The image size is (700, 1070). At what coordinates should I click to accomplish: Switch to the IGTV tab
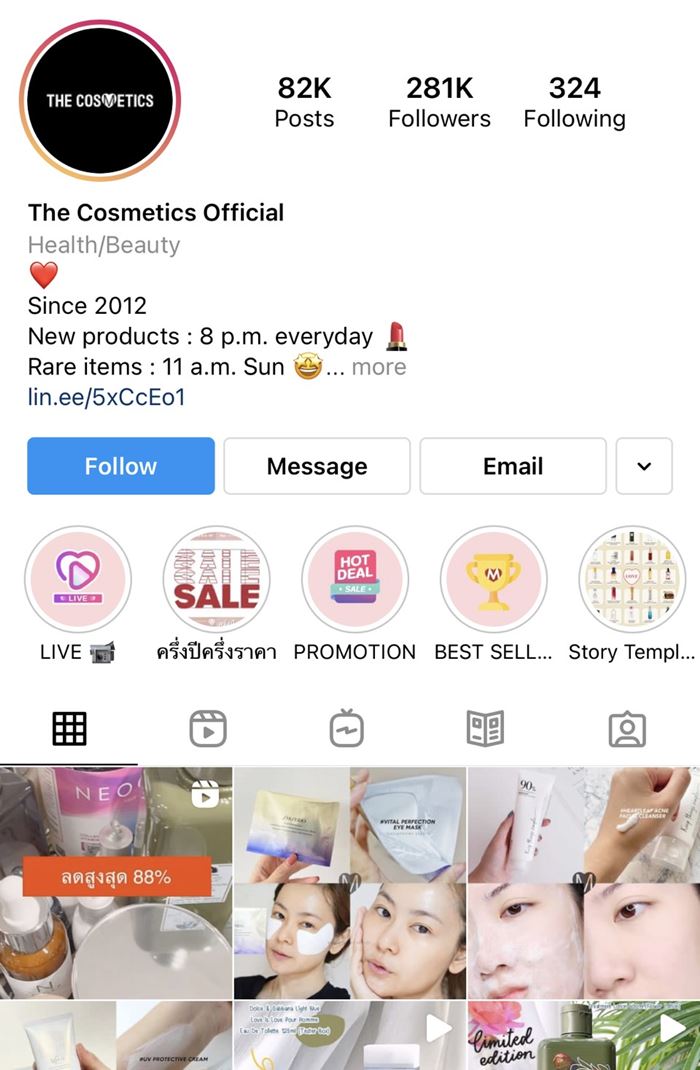coord(347,729)
